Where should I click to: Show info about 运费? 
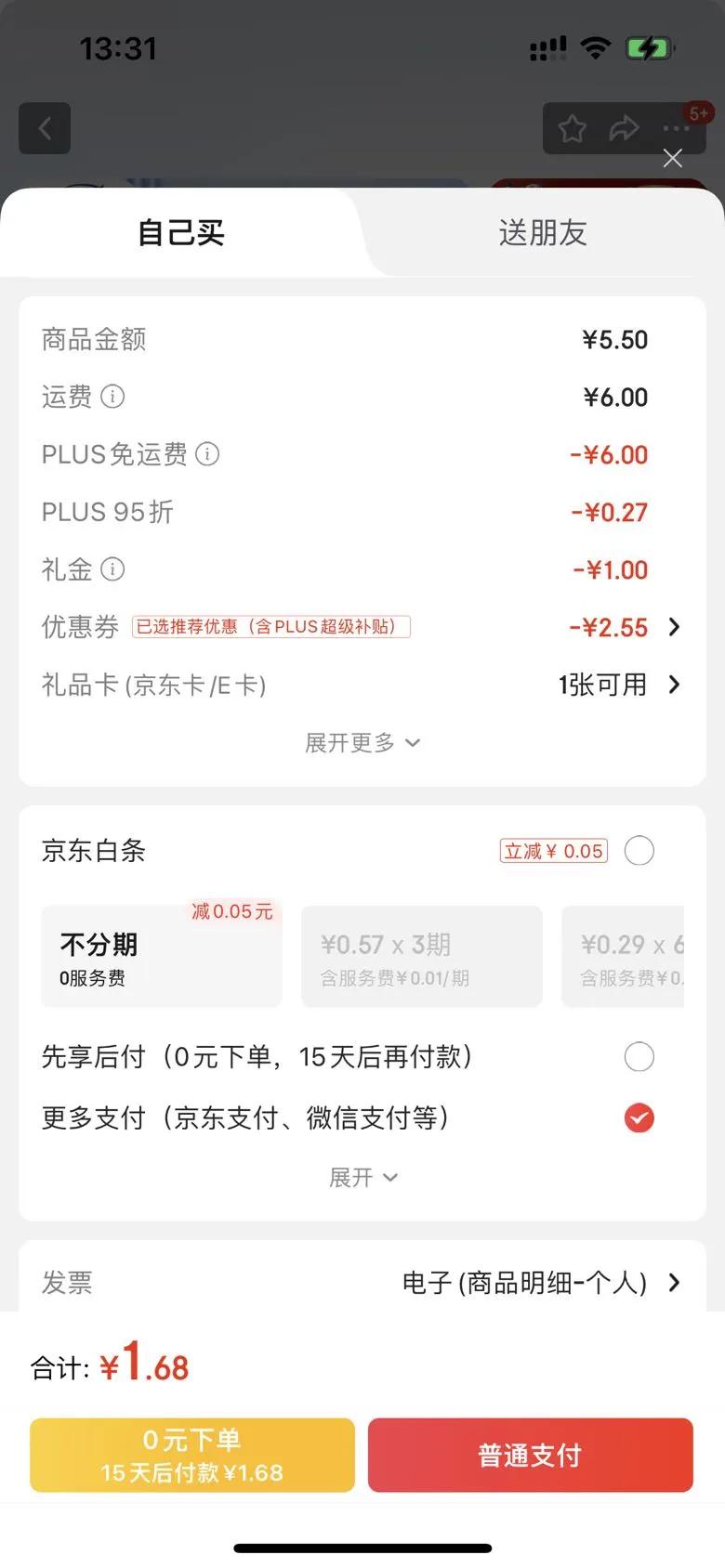point(112,398)
